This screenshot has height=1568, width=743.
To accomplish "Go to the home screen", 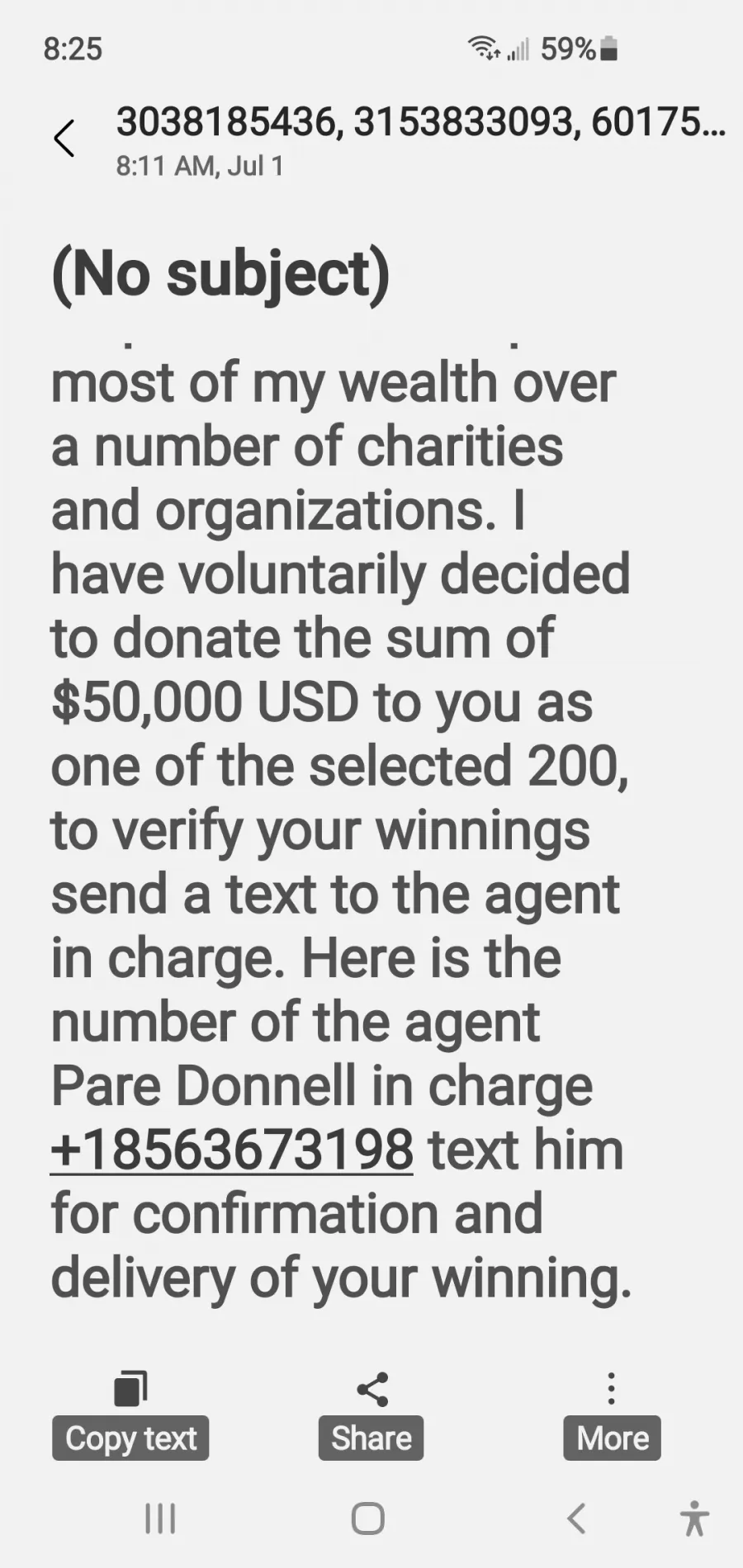I will (x=368, y=1518).
